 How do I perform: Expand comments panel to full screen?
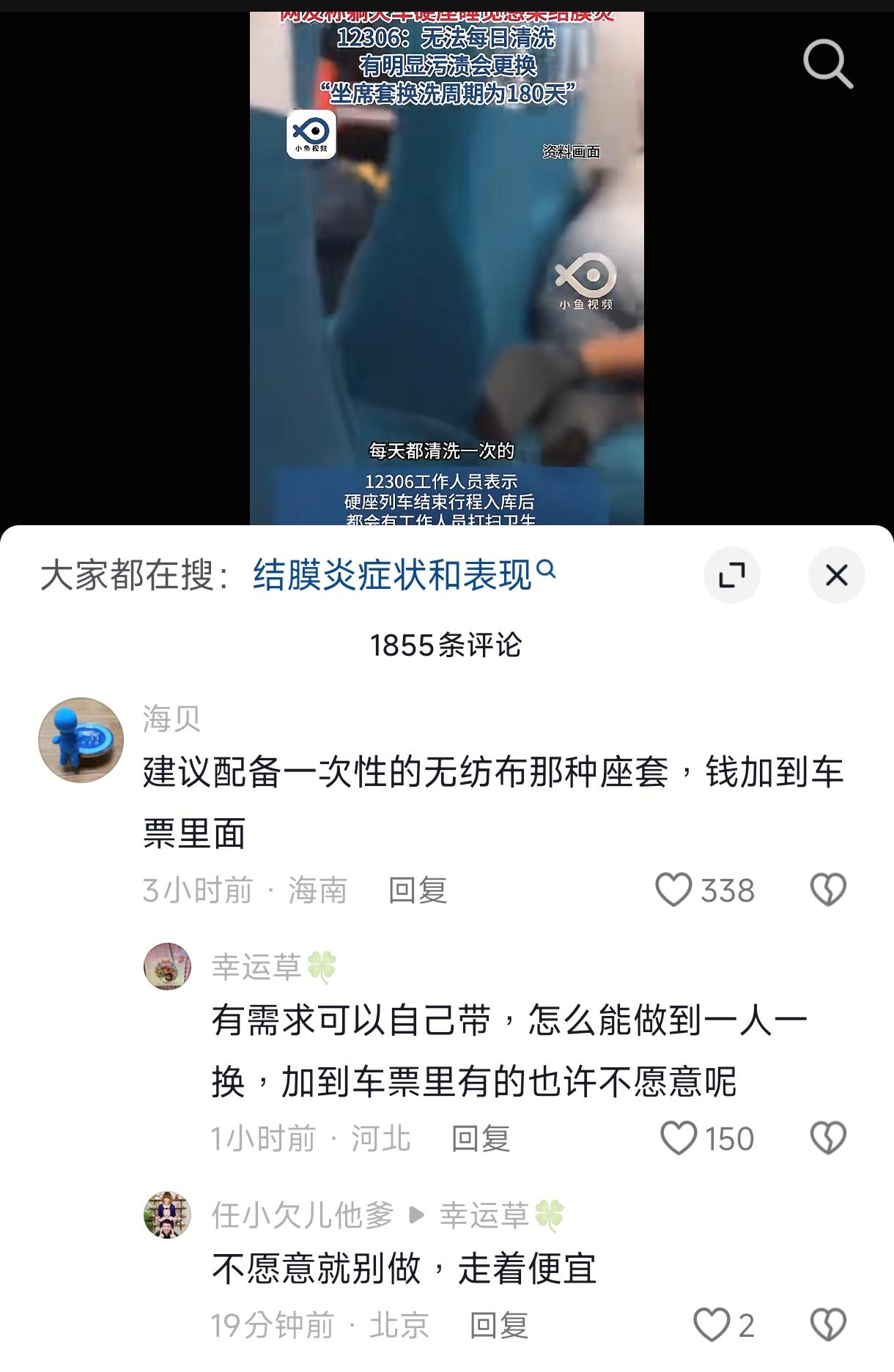(x=731, y=575)
